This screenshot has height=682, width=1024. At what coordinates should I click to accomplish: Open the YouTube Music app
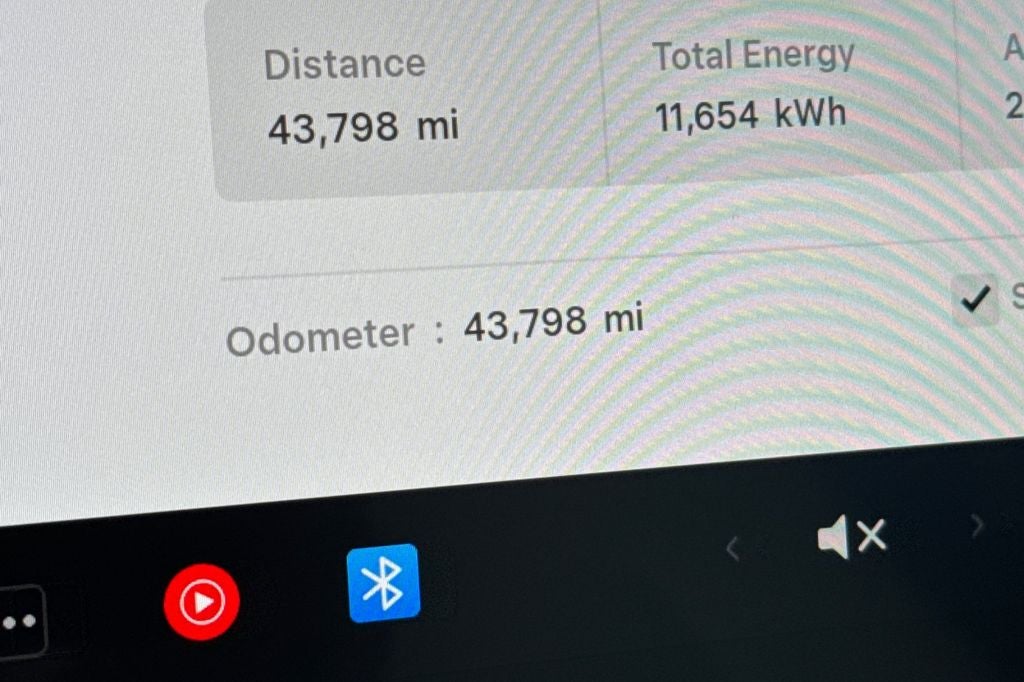(201, 602)
